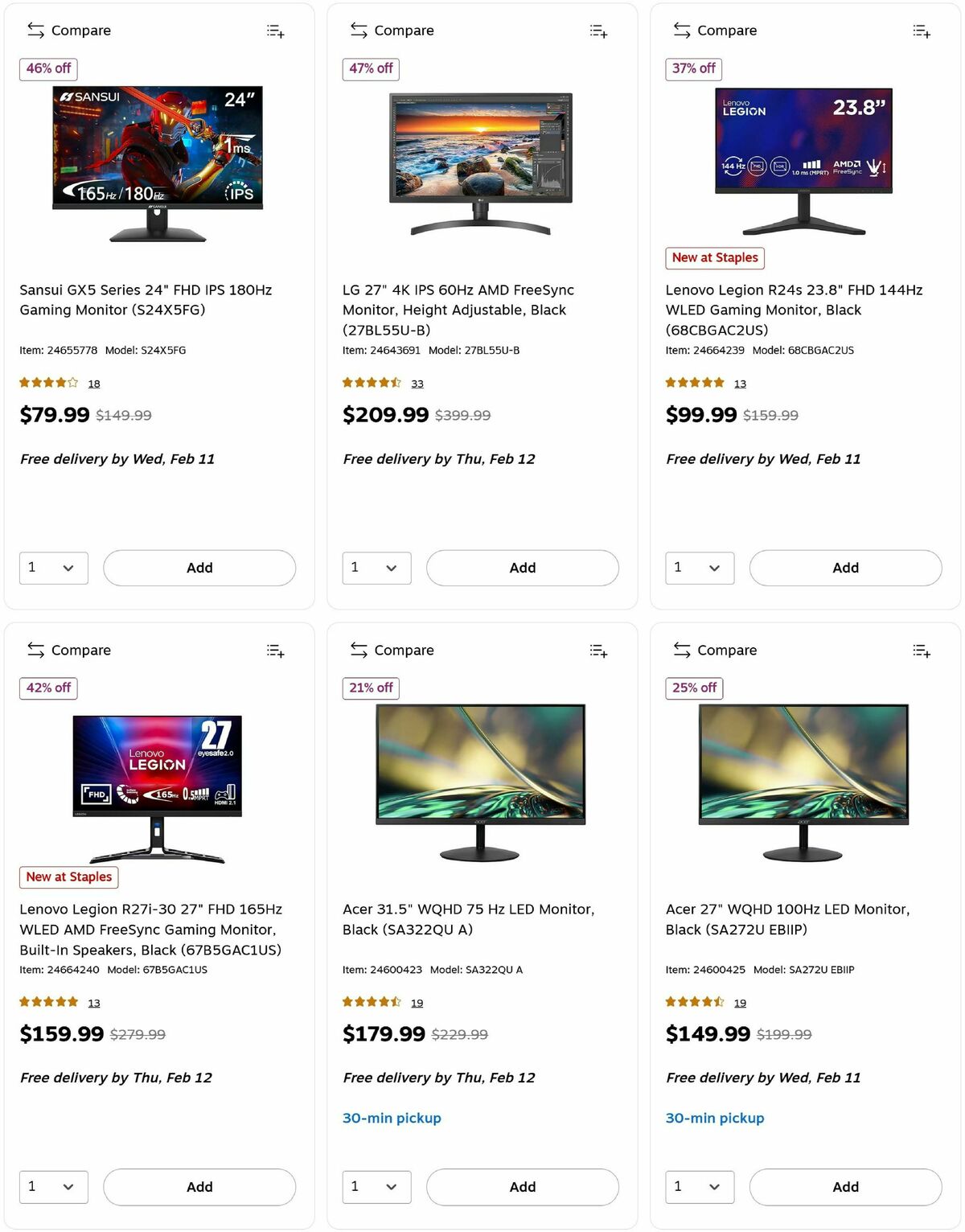The width and height of the screenshot is (965, 1232).
Task: Click the add-to-list icon on the Lenovo Legion R27i-30 card
Action: [275, 650]
